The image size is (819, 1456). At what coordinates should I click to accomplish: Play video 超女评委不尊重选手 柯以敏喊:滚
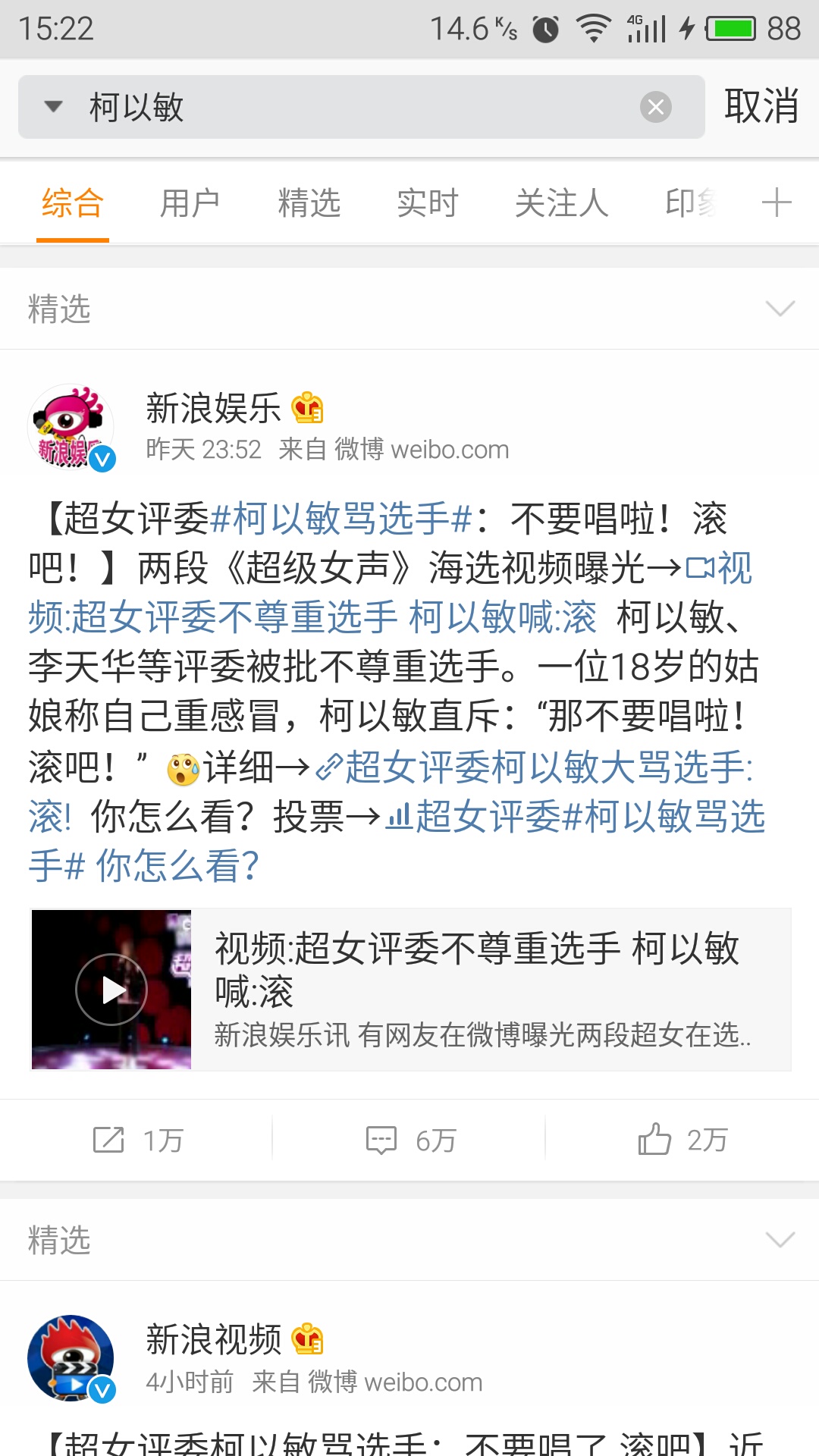click(x=111, y=990)
